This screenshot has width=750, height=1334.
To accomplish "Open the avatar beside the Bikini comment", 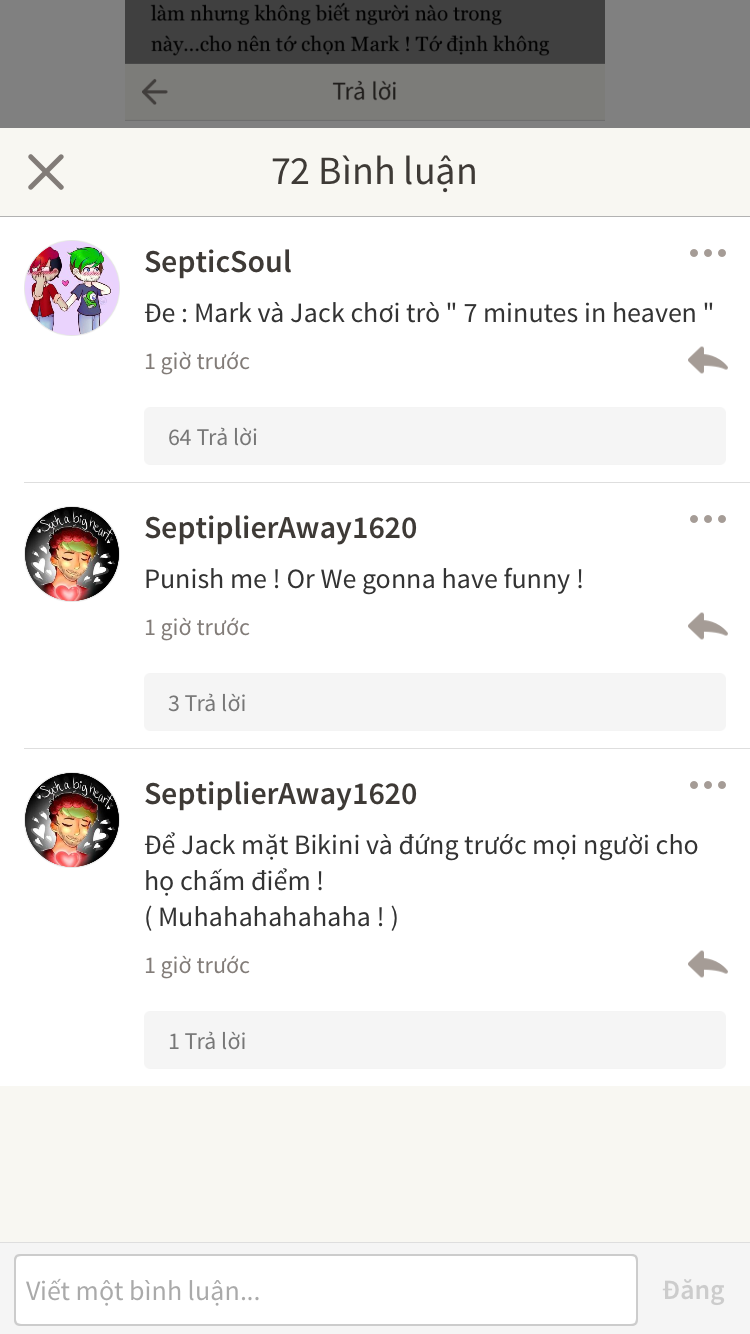I will 72,820.
